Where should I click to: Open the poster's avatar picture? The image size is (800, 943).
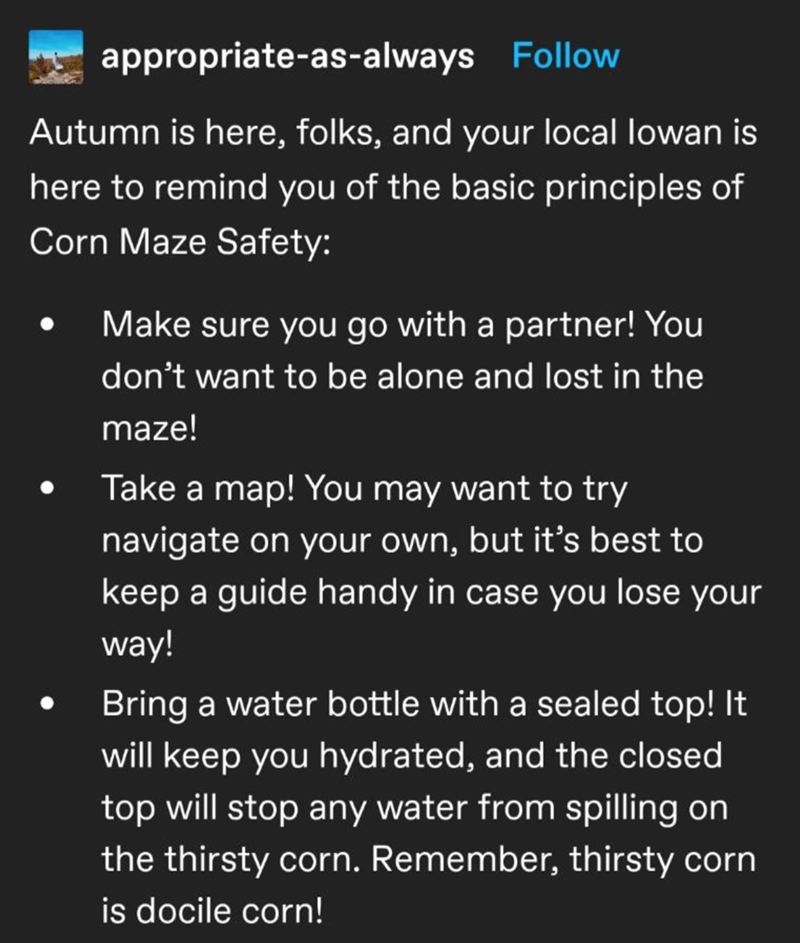(55, 56)
